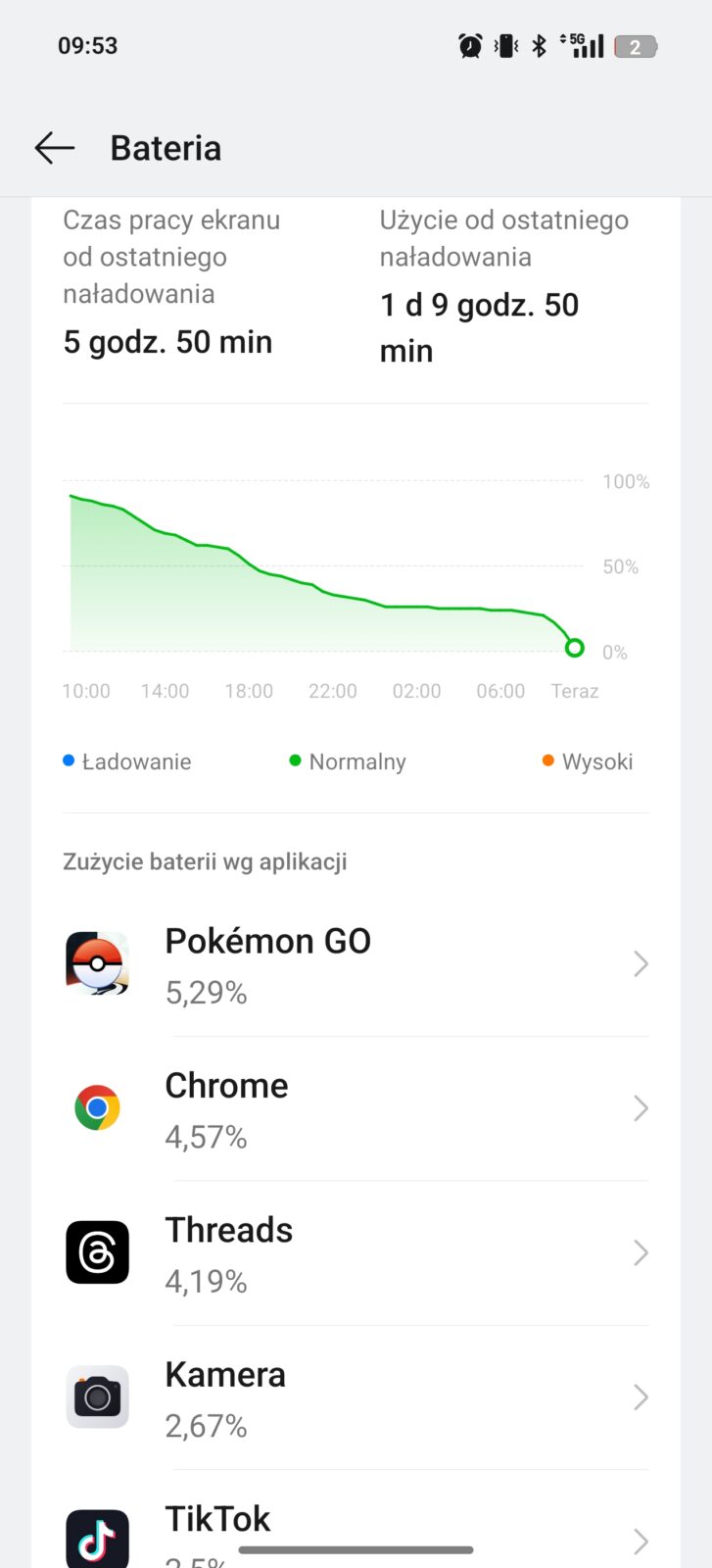This screenshot has width=712, height=1568.
Task: View Threads battery usage details
Action: click(356, 1252)
